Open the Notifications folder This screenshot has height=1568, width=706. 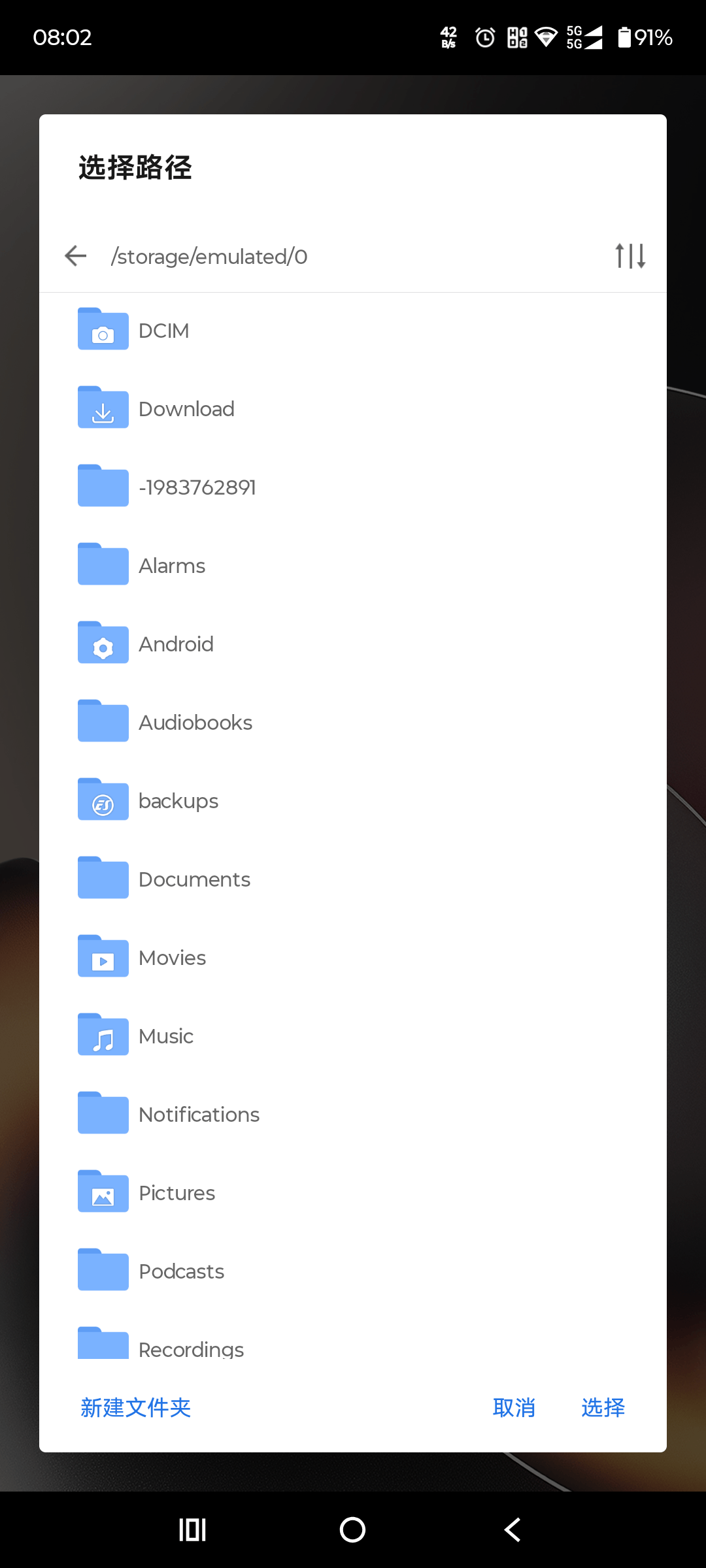(199, 1115)
